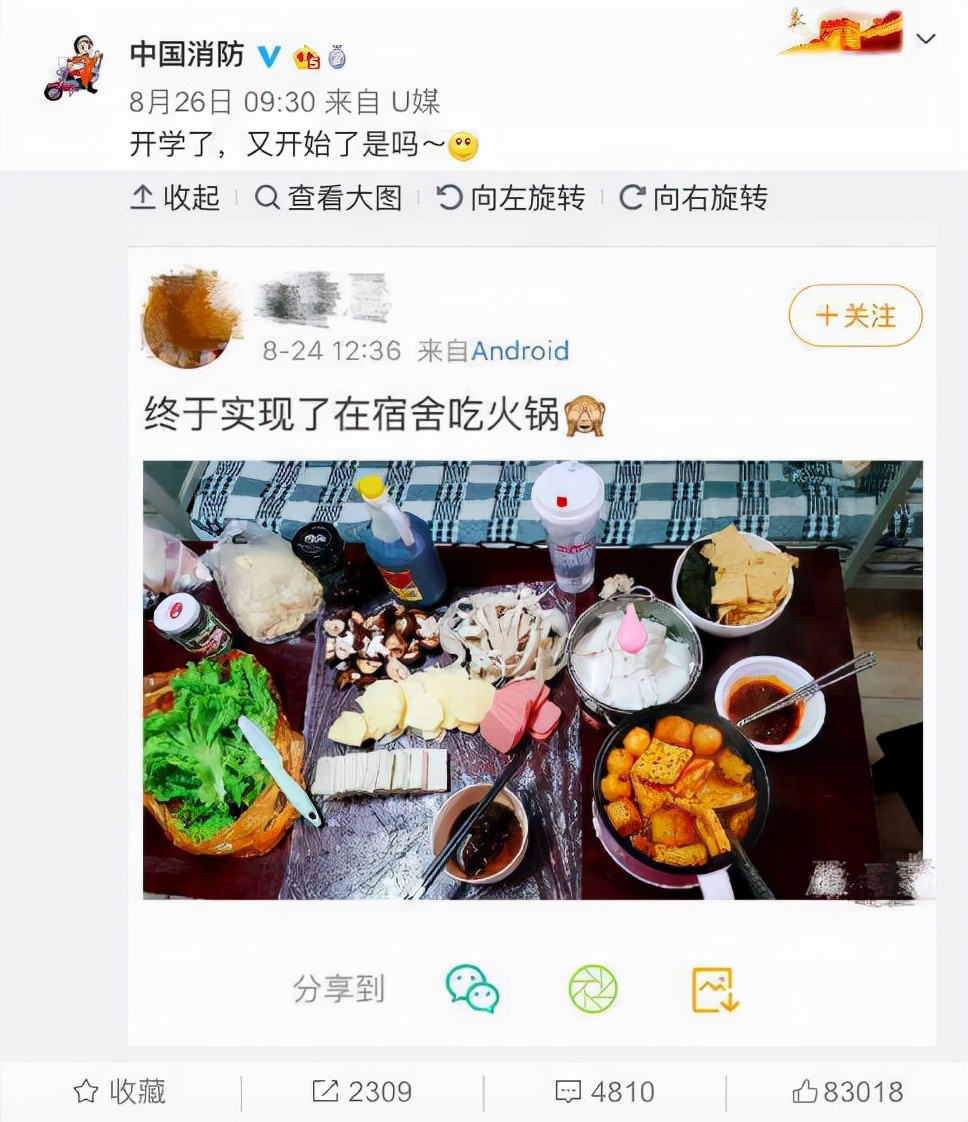Screen dimensions: 968x1122
Task: Open the large image via 查看大图 magnifier
Action: (x=330, y=199)
